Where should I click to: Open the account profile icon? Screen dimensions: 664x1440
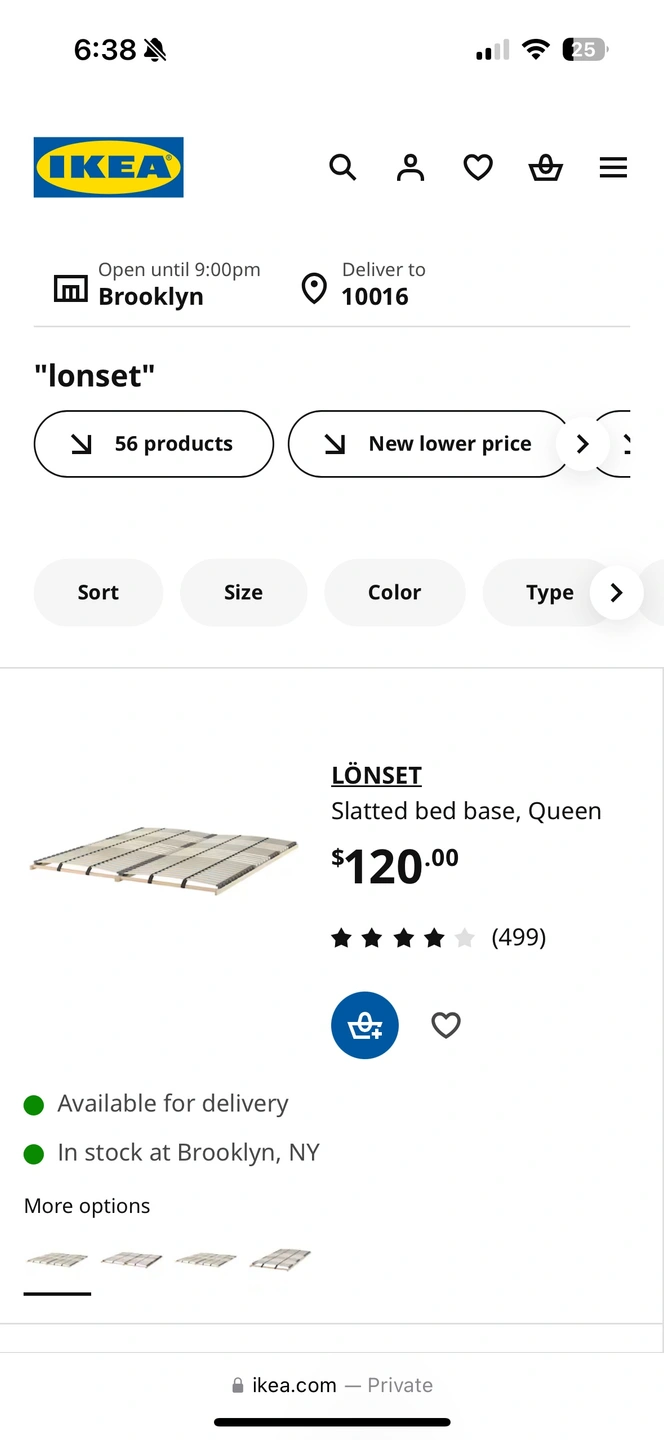(x=410, y=167)
